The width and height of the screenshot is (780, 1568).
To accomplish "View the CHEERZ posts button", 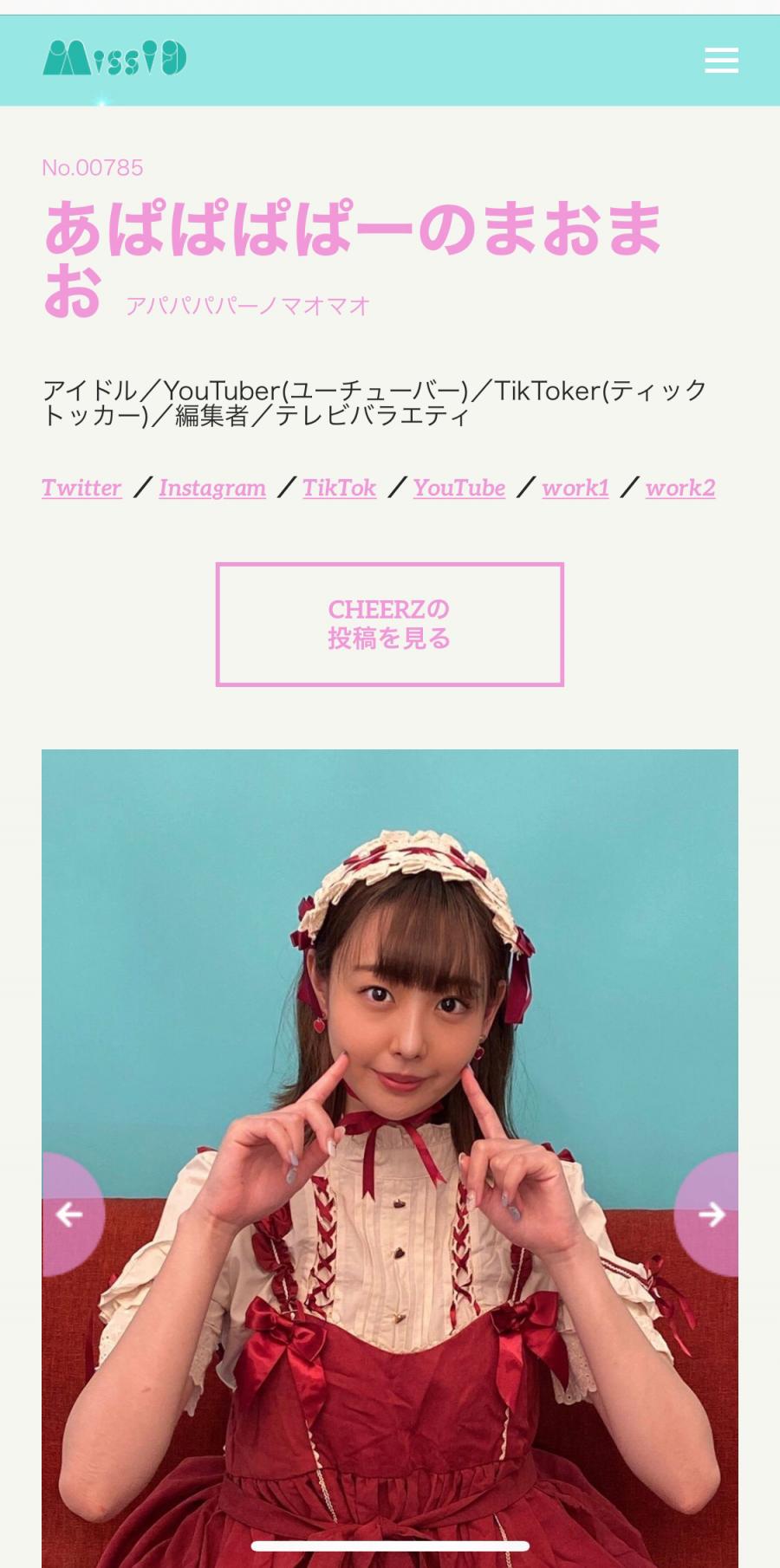I will (x=389, y=624).
